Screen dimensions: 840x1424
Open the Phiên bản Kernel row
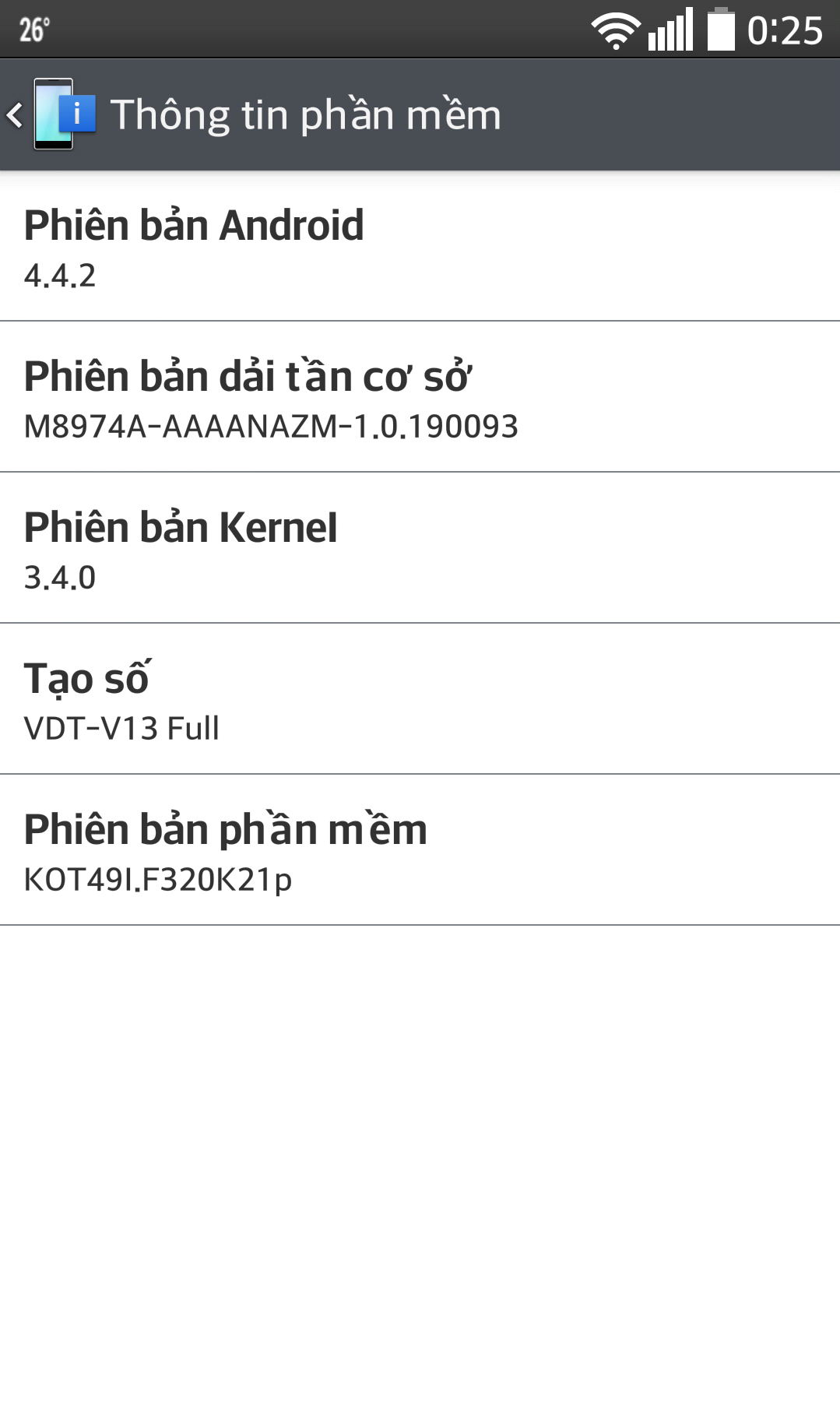point(420,549)
